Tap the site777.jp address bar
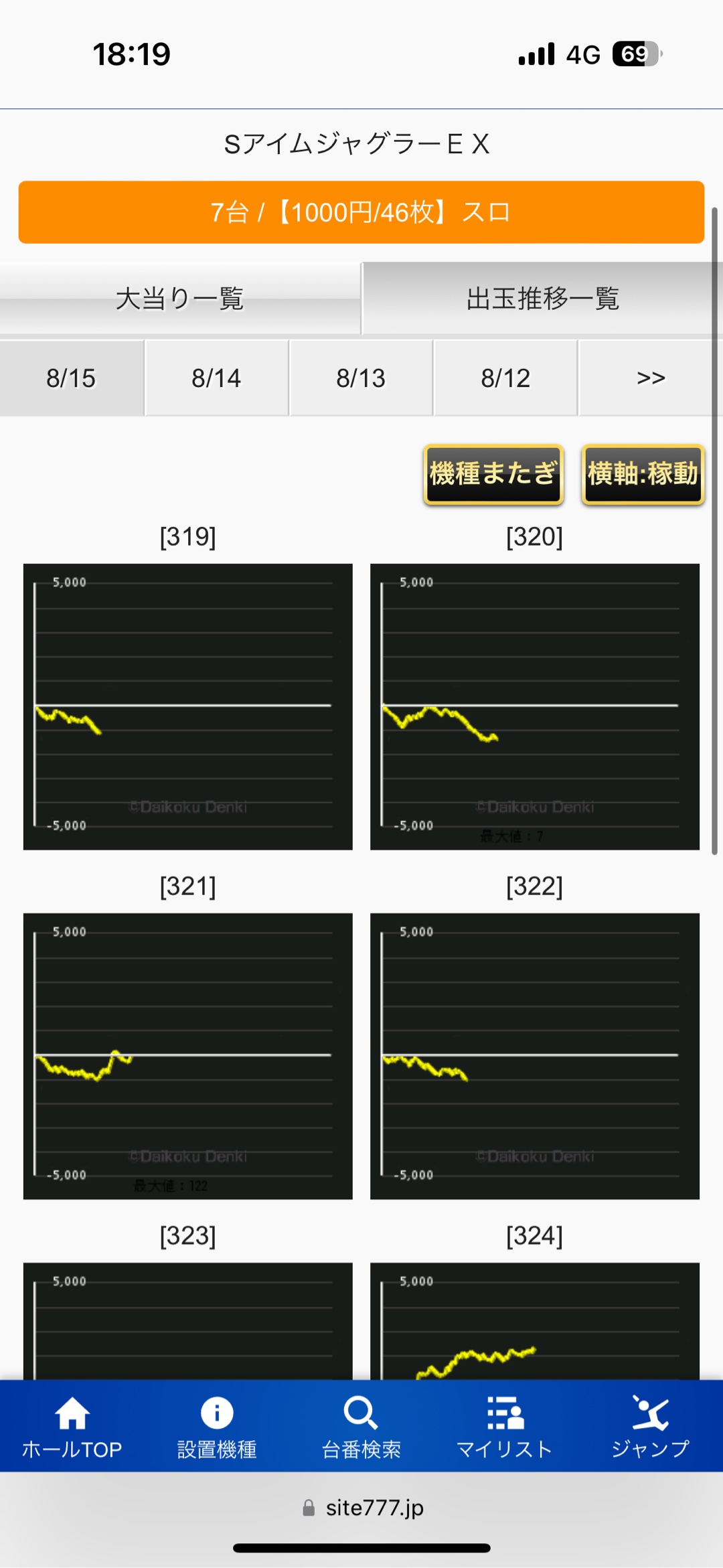The image size is (723, 1568). (365, 1508)
